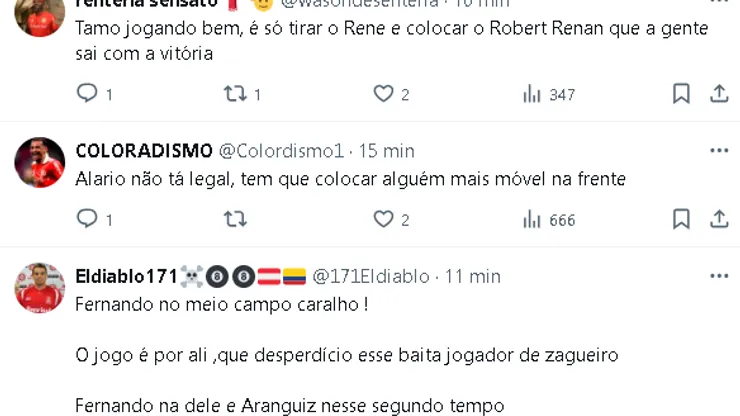Repost COLORADISMO's Alario tweet
The height and width of the screenshot is (416, 740).
point(235,219)
